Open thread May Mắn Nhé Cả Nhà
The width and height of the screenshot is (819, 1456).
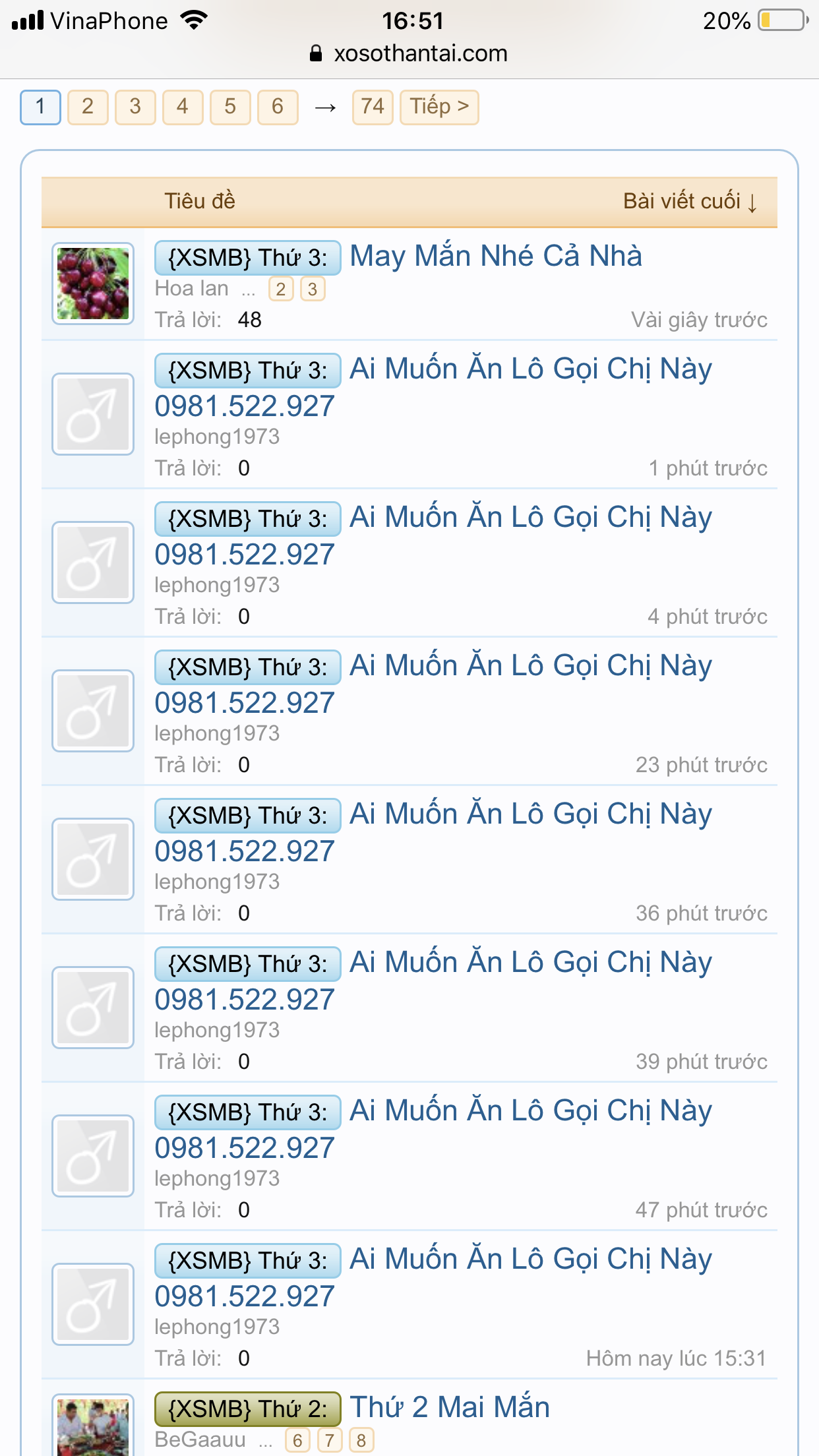pos(495,256)
